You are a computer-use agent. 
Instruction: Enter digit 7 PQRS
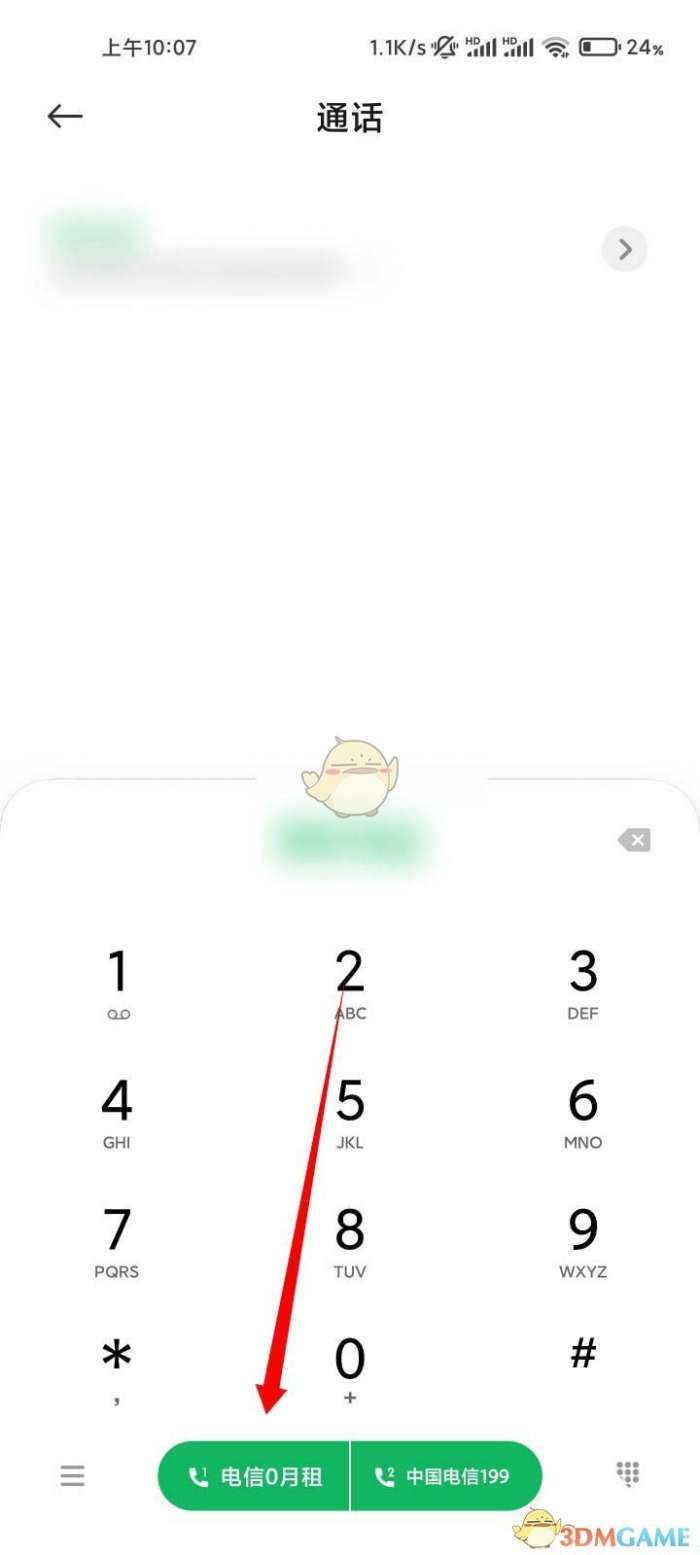[x=117, y=1243]
